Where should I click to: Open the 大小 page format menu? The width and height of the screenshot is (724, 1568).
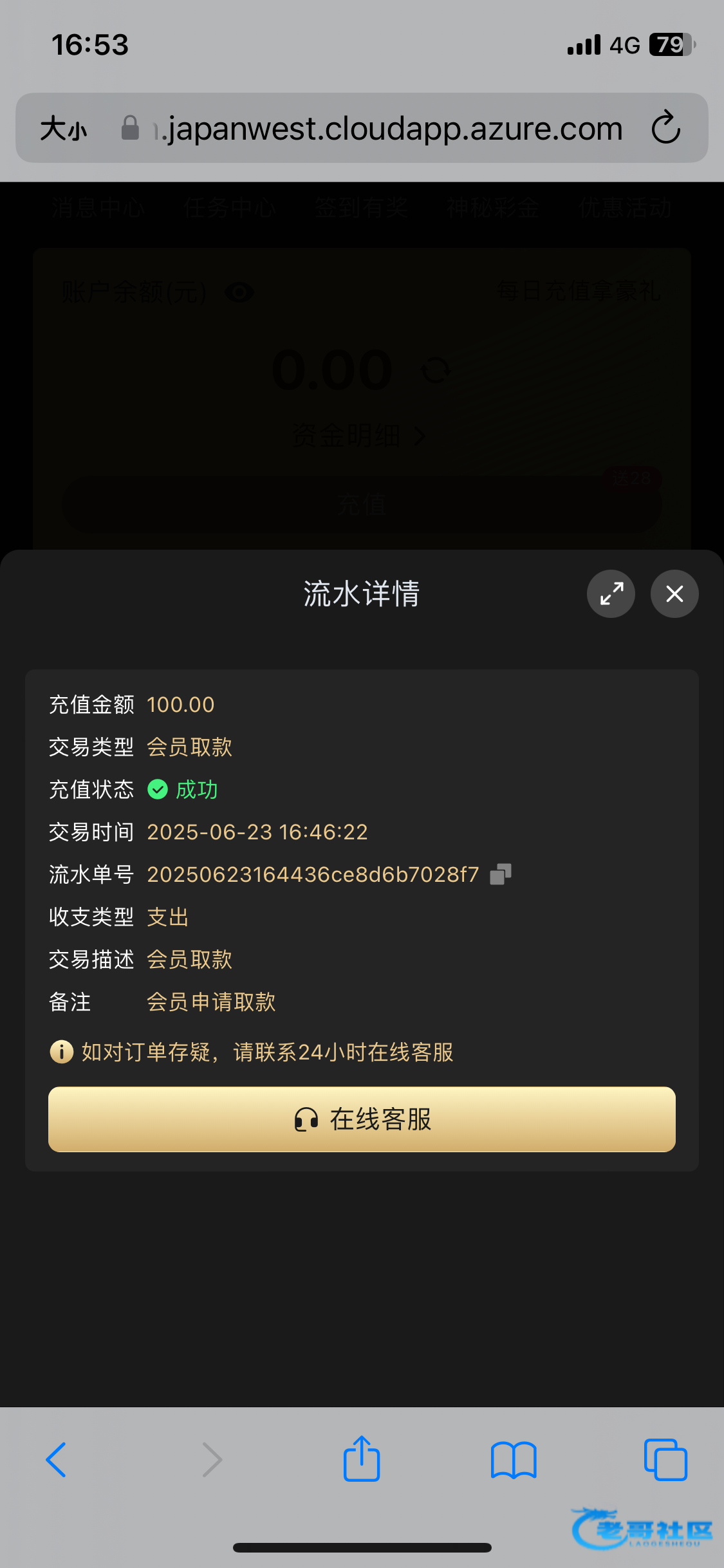click(63, 128)
